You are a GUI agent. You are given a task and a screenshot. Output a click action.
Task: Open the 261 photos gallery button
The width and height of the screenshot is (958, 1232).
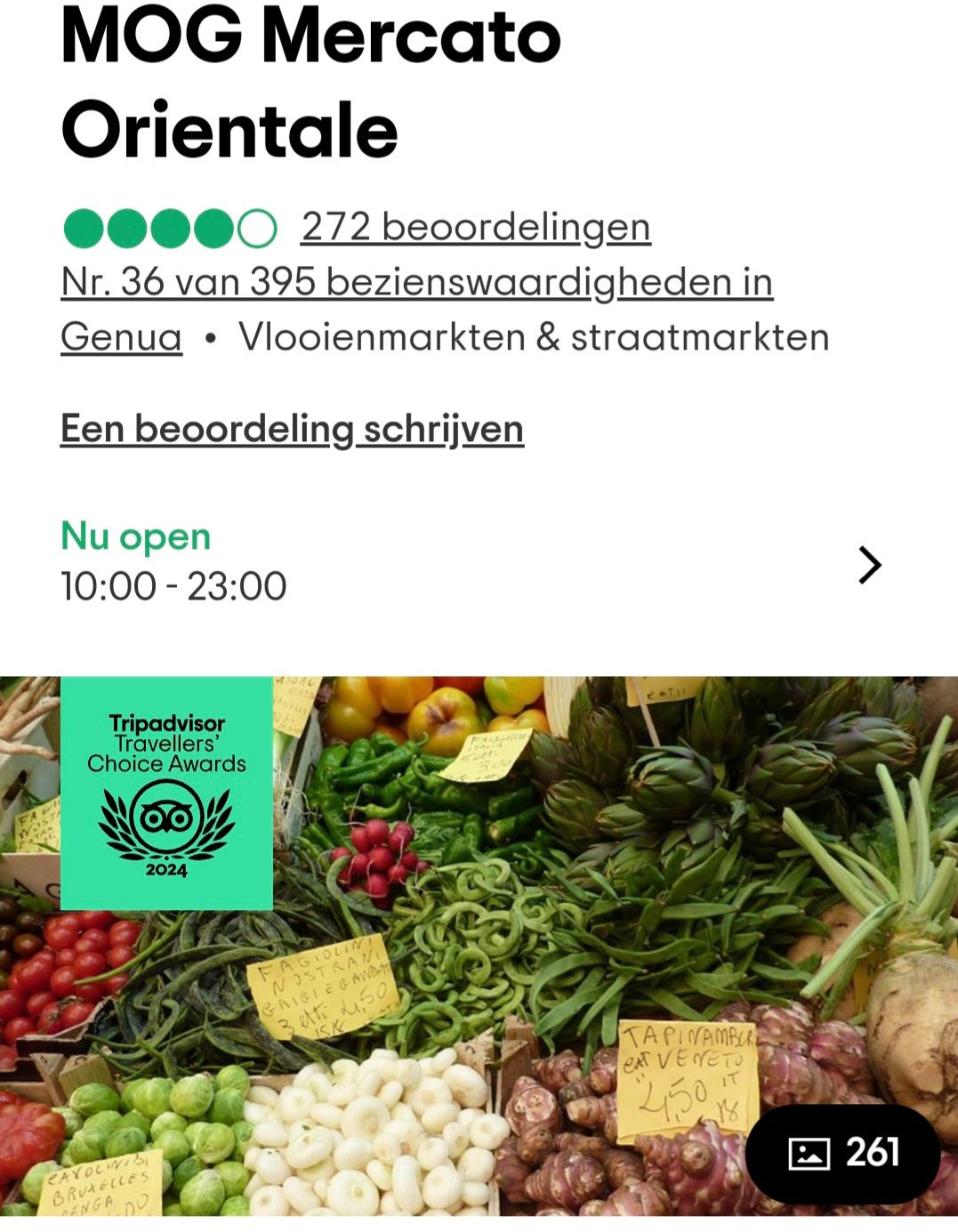(842, 1153)
